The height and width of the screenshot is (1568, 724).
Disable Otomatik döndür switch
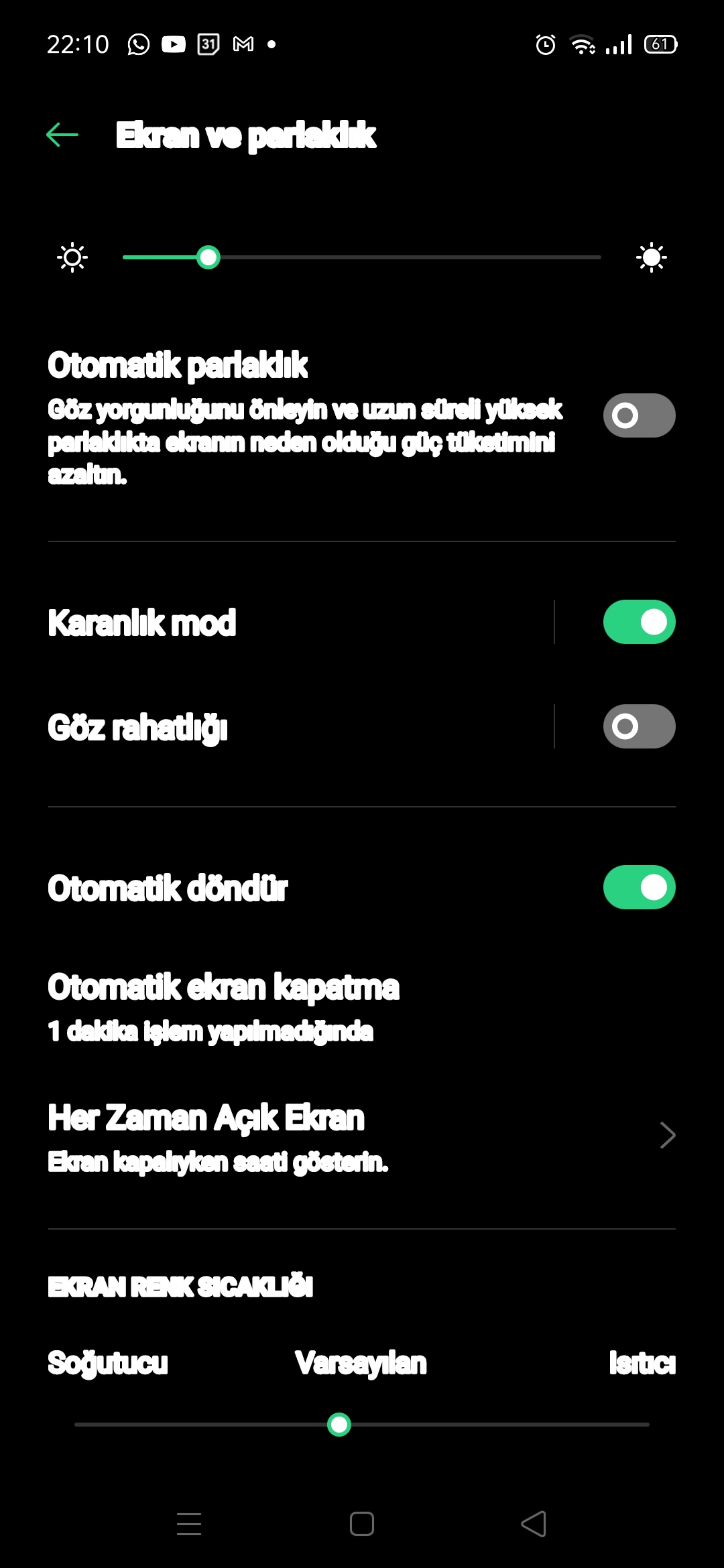639,887
